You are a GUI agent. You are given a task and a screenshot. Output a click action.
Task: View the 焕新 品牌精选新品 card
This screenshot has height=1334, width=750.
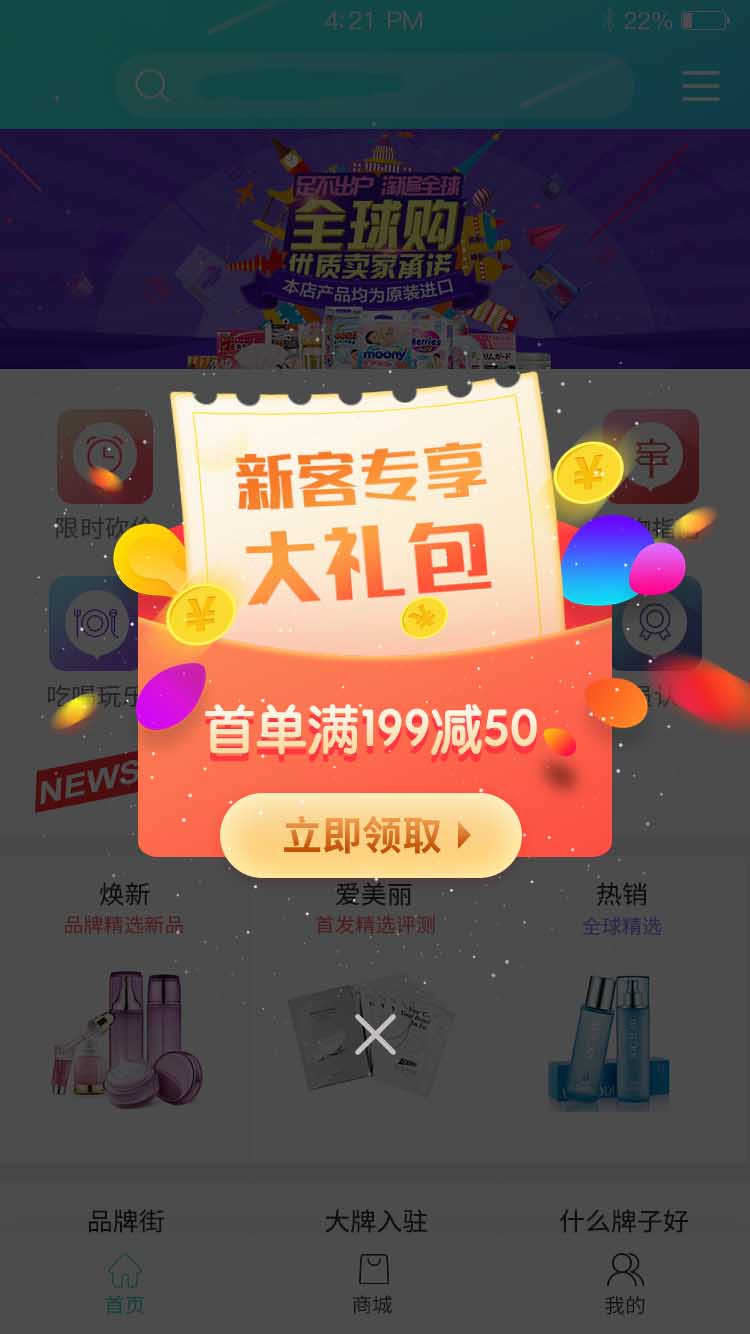tap(125, 1000)
